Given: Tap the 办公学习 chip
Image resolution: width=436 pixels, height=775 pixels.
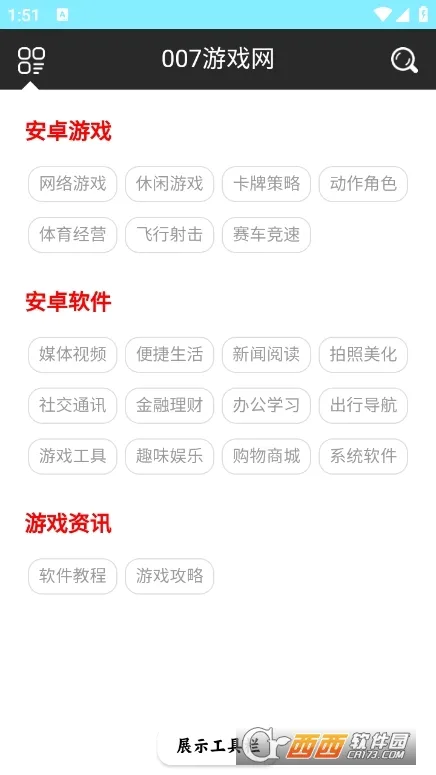Looking at the screenshot, I should pos(266,406).
